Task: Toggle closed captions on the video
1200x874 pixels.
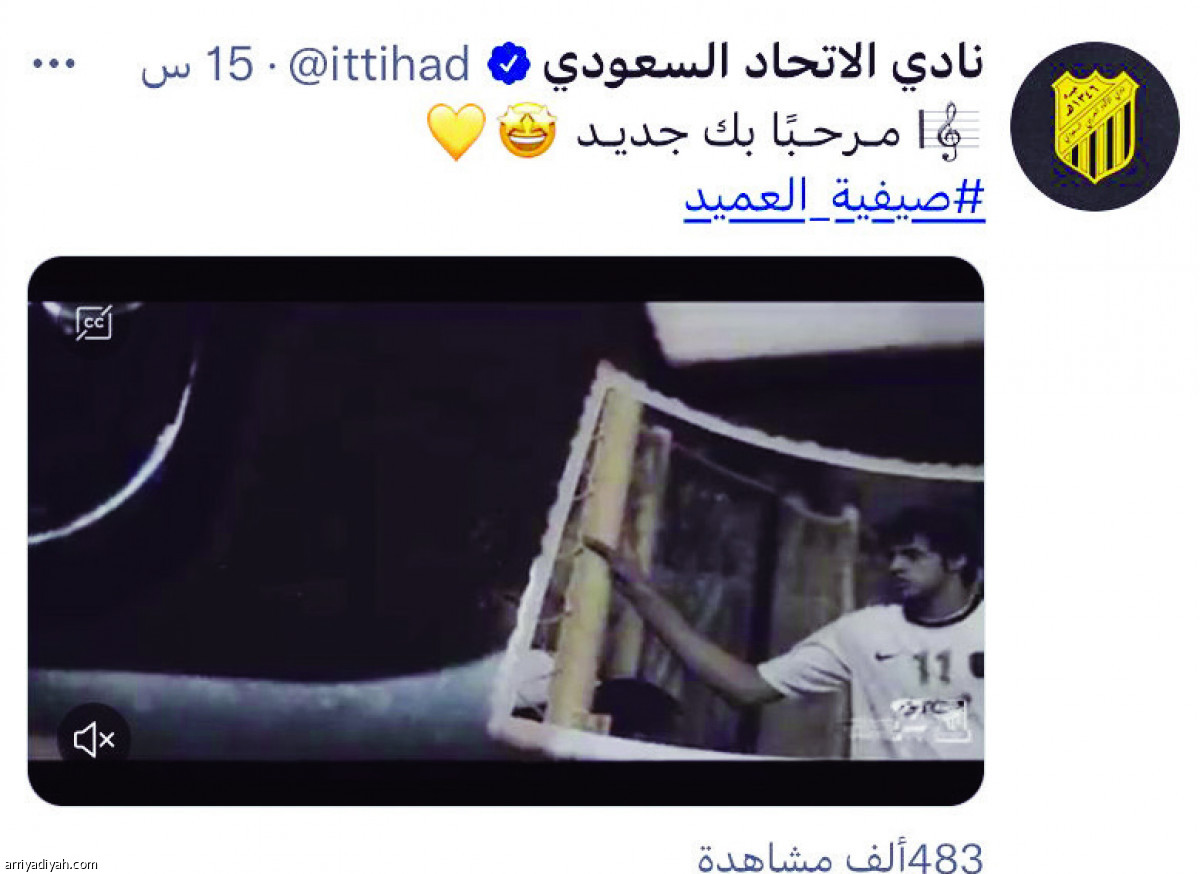Action: (94, 322)
